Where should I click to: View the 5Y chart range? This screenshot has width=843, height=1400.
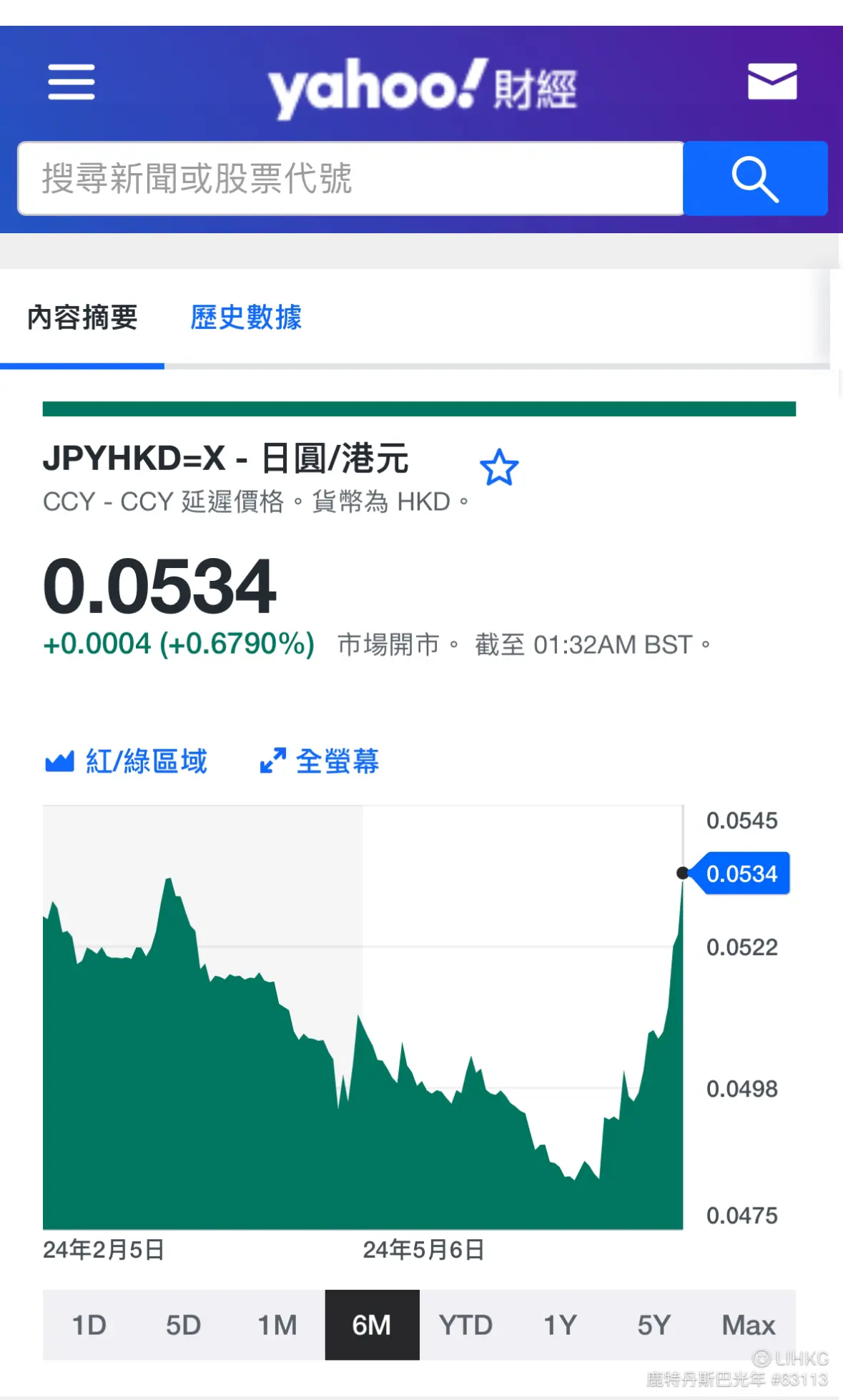tap(654, 1325)
